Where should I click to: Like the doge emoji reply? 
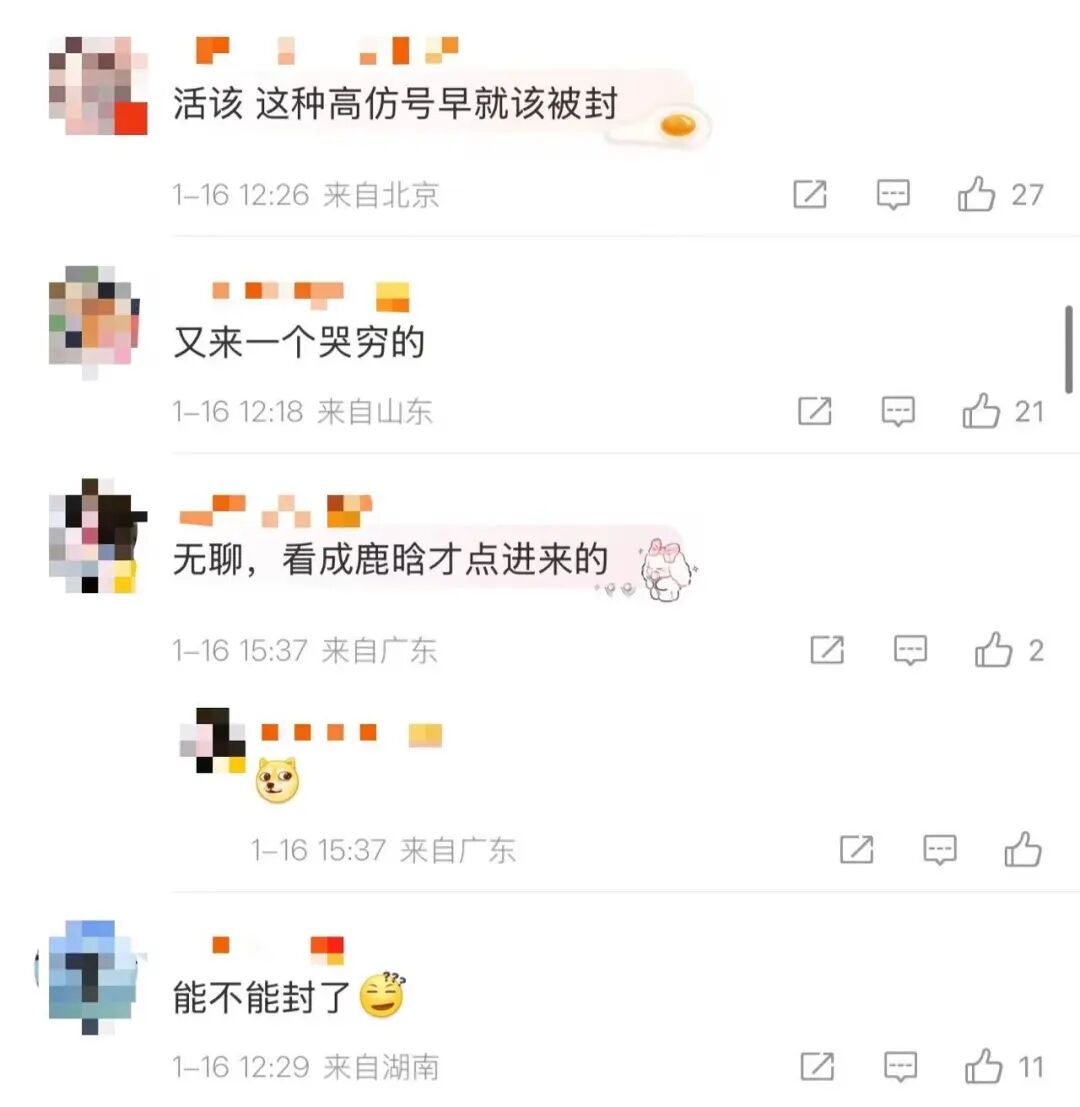(1023, 850)
